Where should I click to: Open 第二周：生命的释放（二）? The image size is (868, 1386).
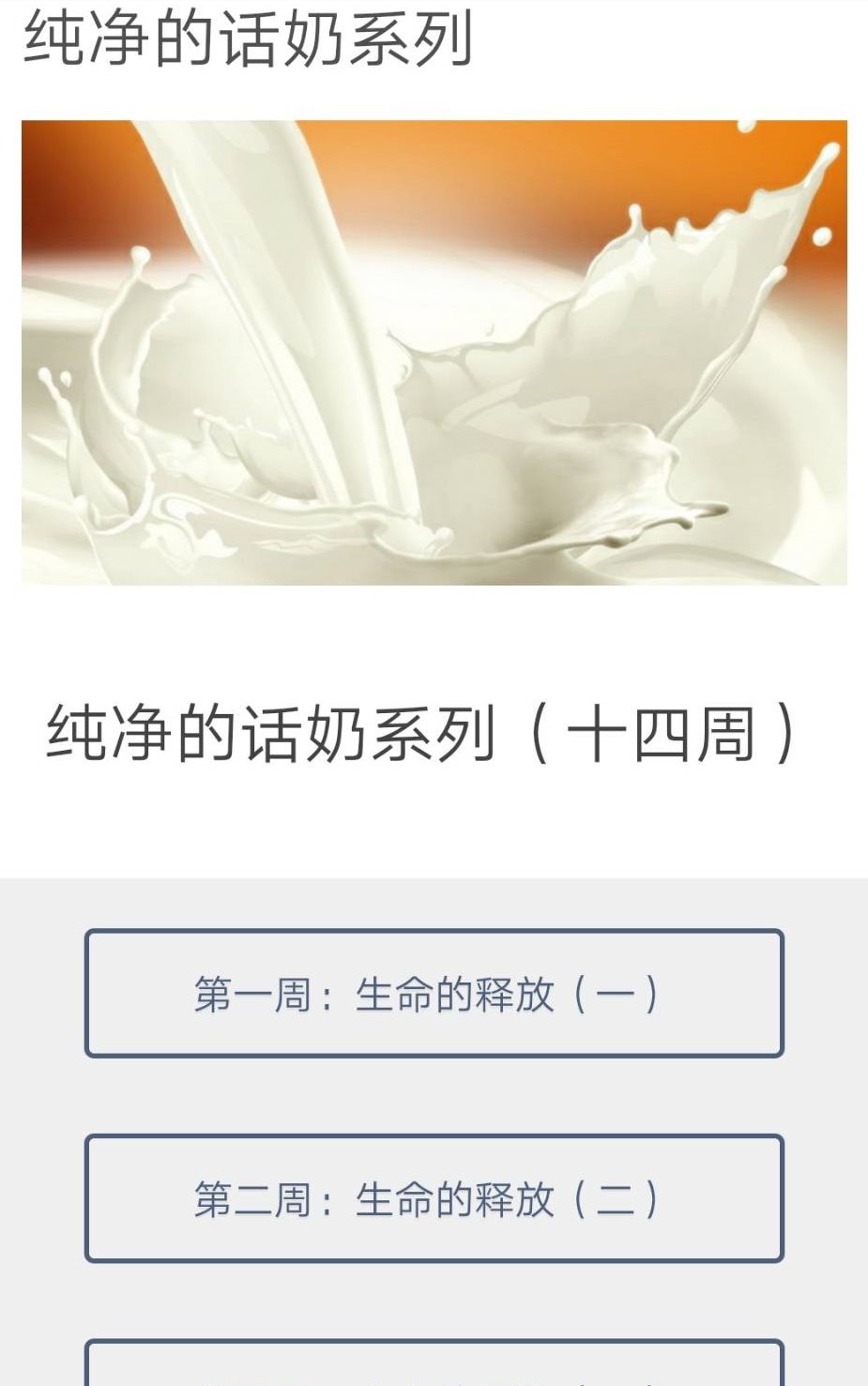pos(434,1198)
